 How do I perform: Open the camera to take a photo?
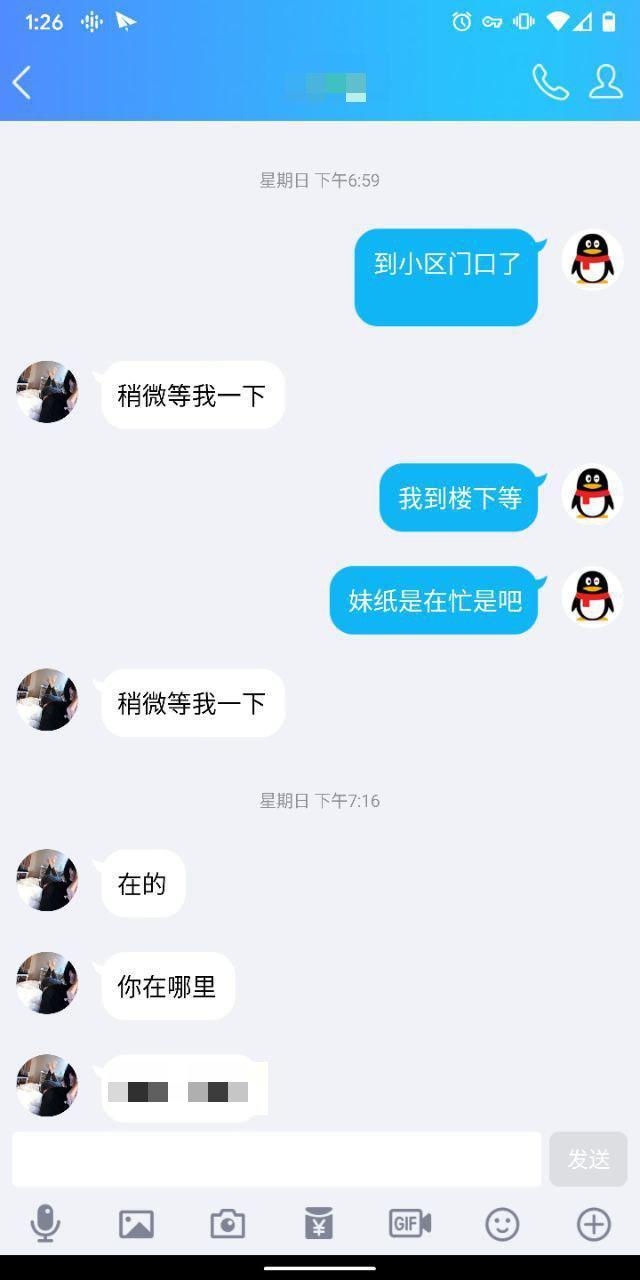pyautogui.click(x=228, y=1223)
